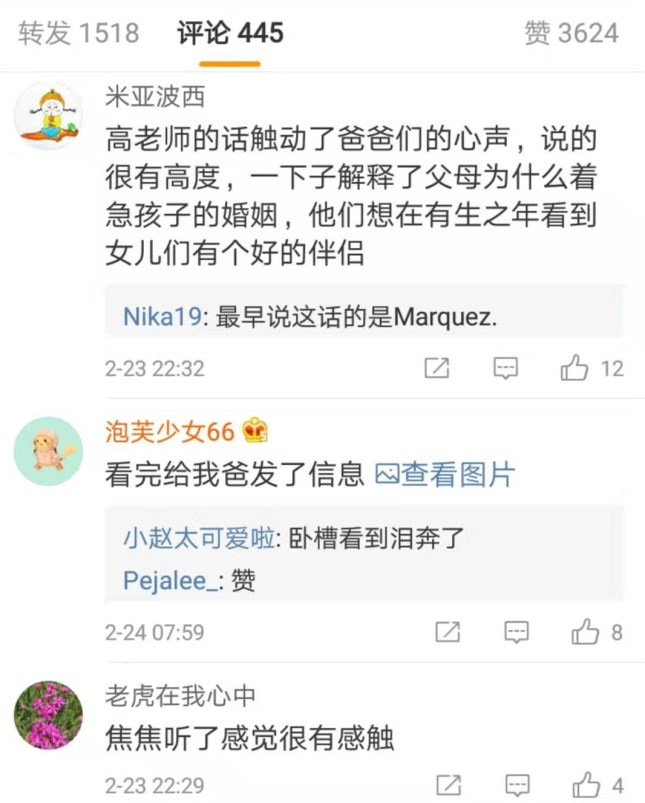Tap the username 泡芙少女66
Screen dimensions: 645x803
[169, 431]
